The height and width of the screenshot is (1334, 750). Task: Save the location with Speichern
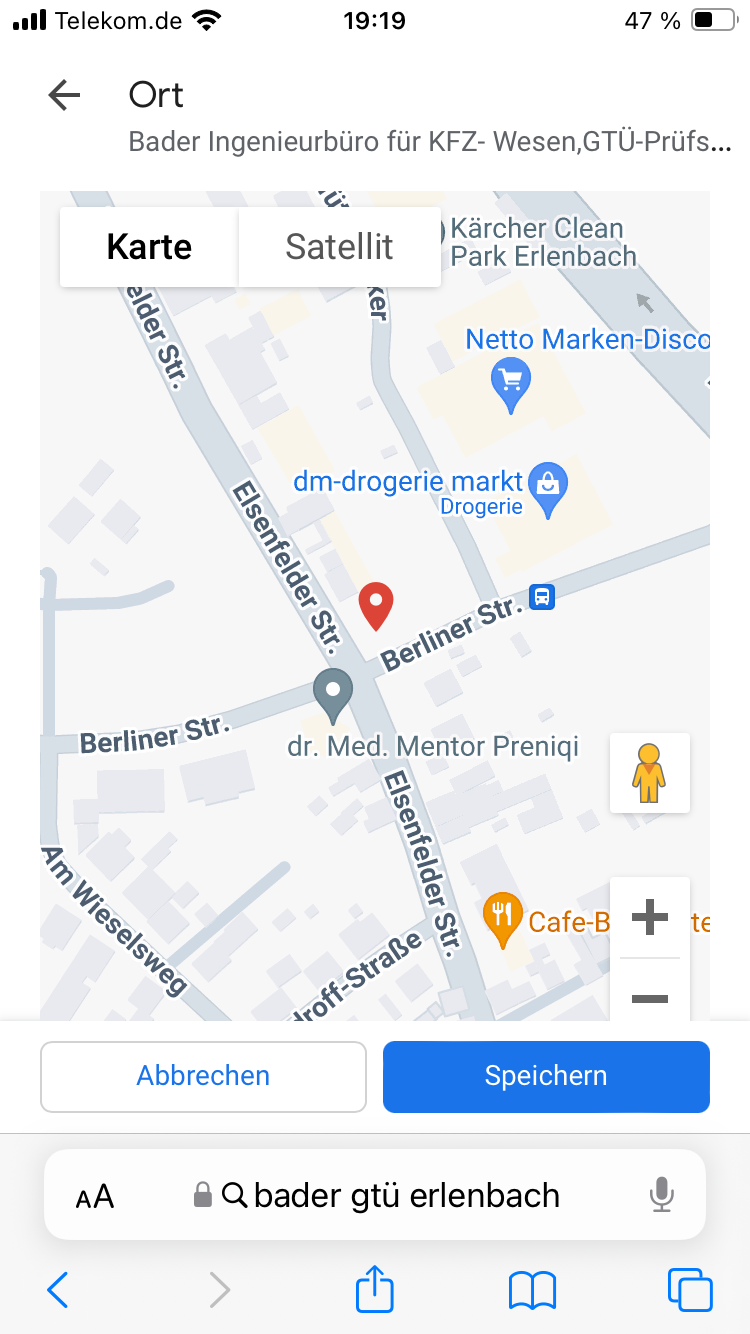click(x=546, y=1076)
